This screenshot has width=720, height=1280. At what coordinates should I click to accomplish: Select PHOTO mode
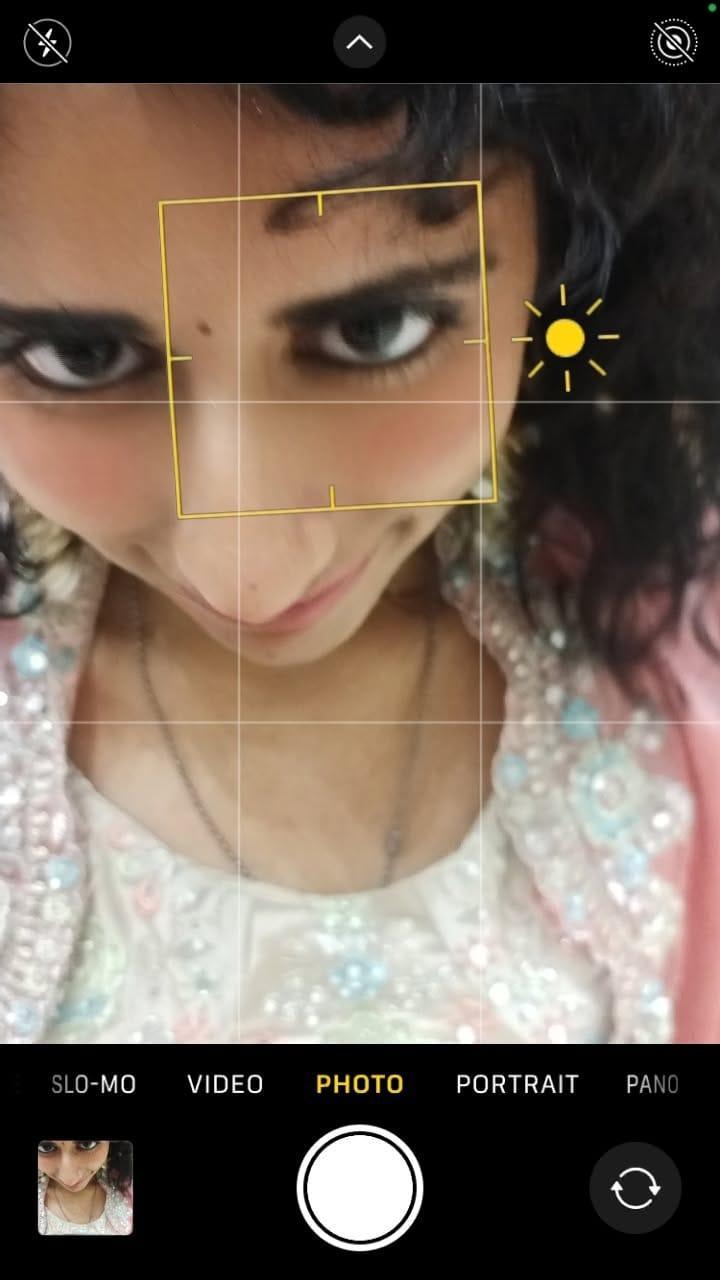360,1084
